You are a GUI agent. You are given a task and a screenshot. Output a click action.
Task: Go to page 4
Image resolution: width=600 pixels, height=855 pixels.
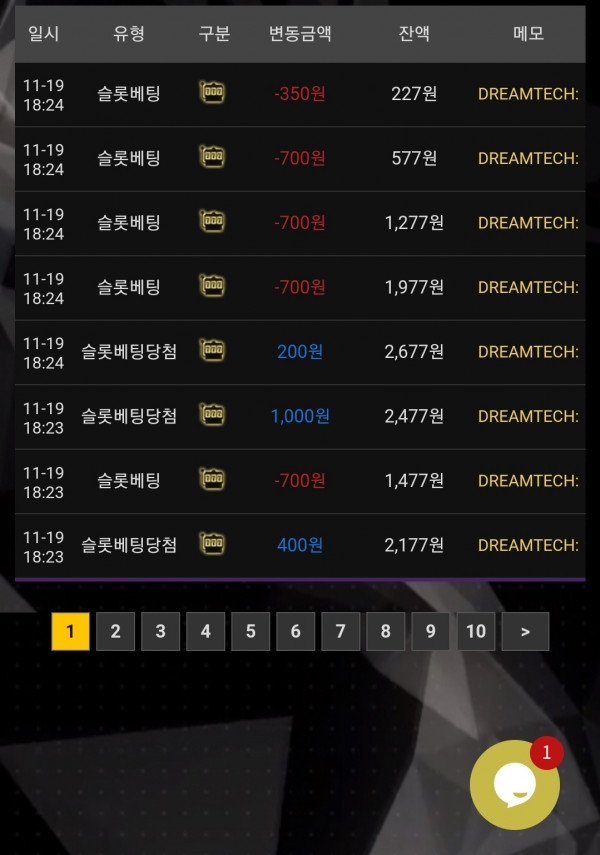coord(205,631)
